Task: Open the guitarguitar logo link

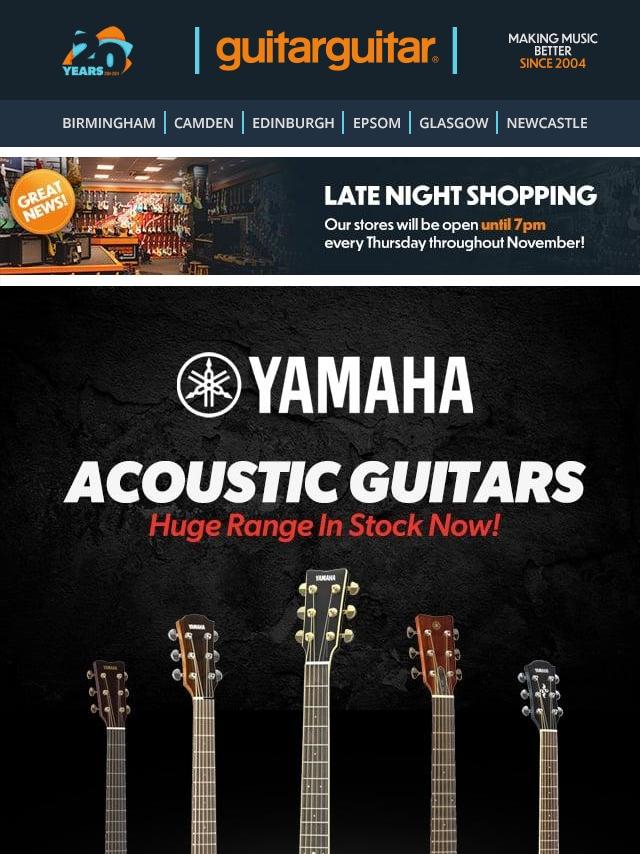Action: pyautogui.click(x=326, y=50)
